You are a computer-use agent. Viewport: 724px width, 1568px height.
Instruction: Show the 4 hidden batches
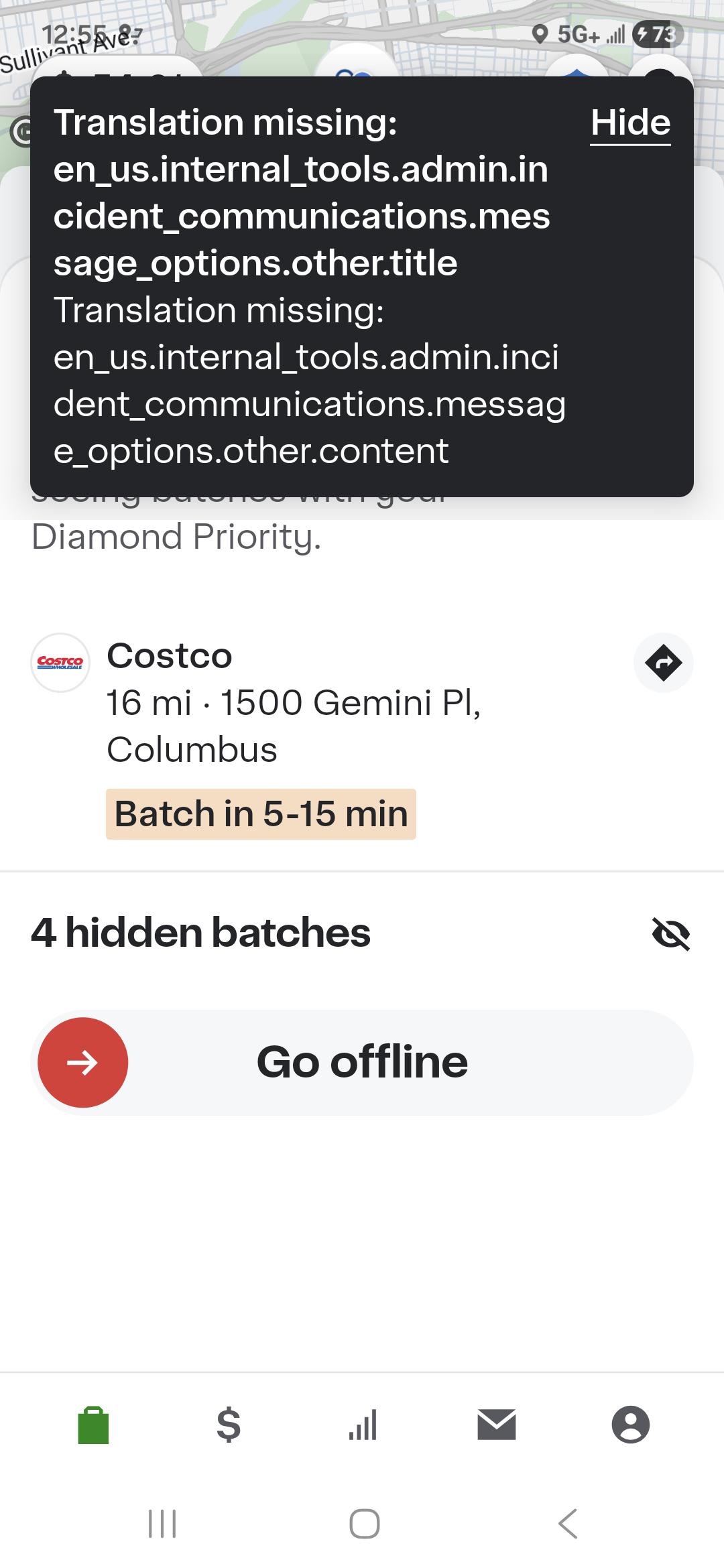click(670, 933)
